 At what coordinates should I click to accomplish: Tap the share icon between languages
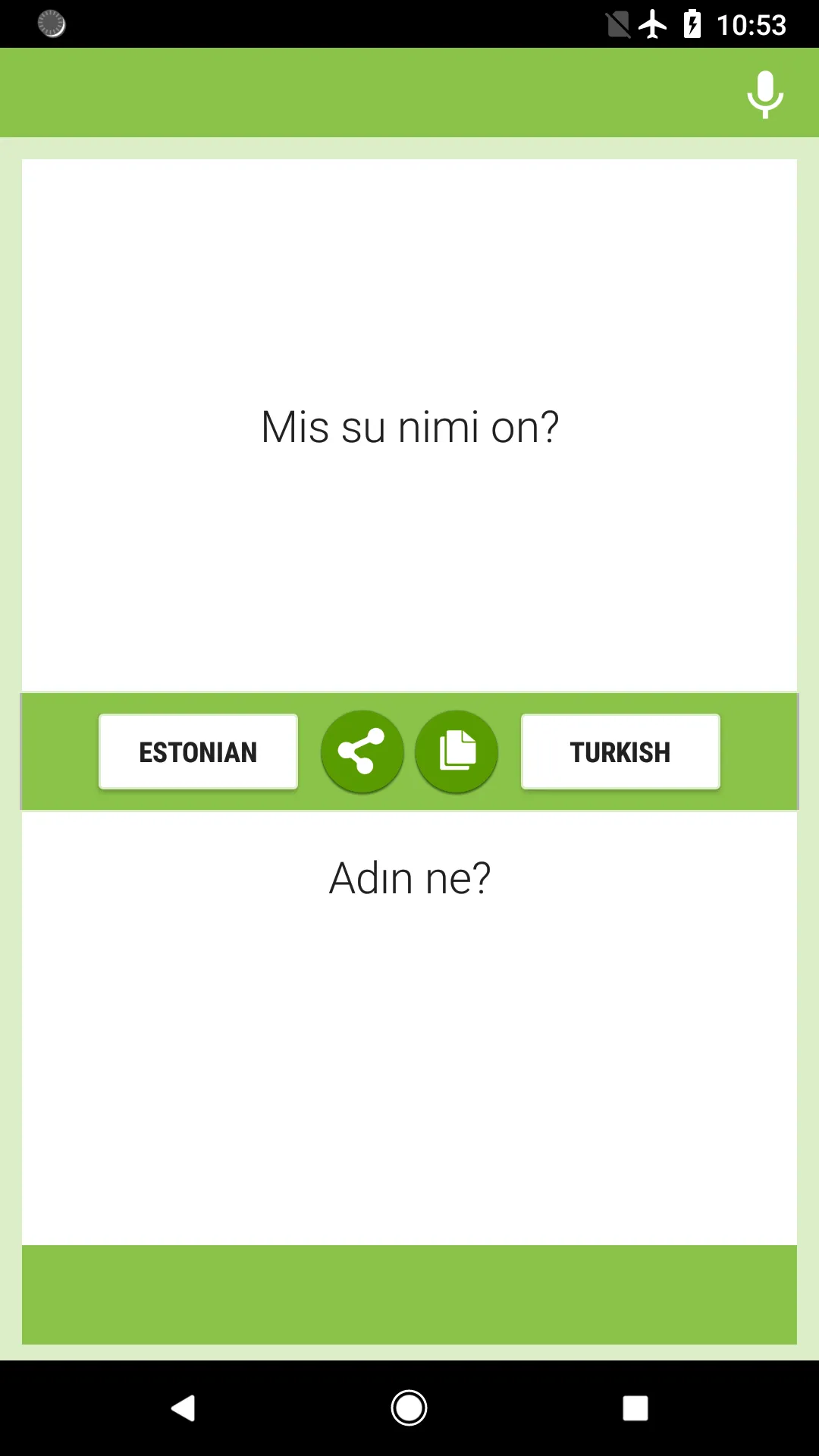coord(362,752)
